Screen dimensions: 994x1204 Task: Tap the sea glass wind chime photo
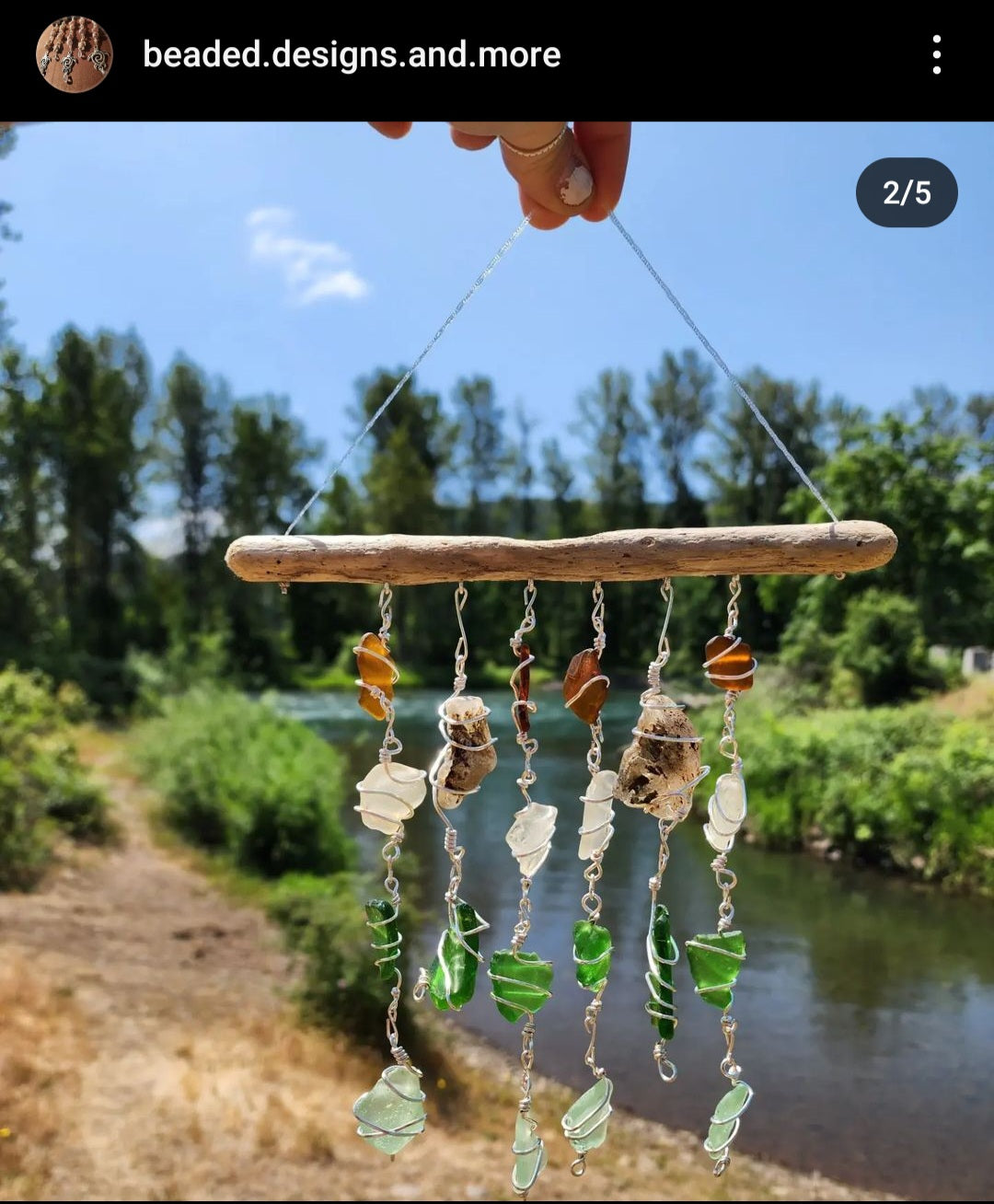point(497,661)
